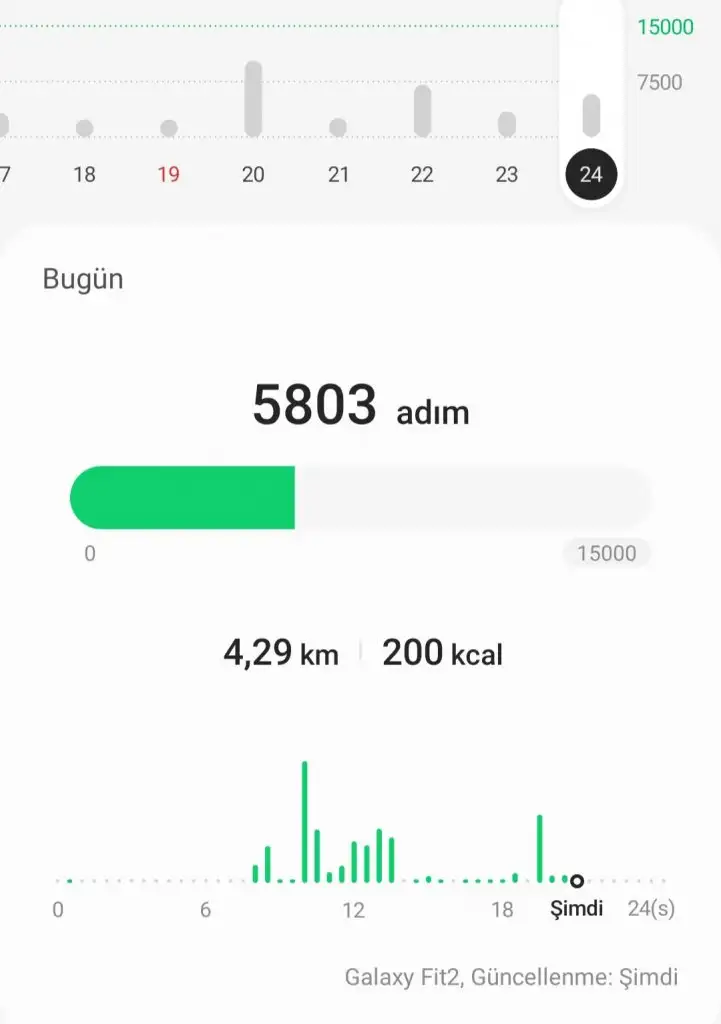Show step data for day 21
The height and width of the screenshot is (1024, 721).
tap(338, 174)
